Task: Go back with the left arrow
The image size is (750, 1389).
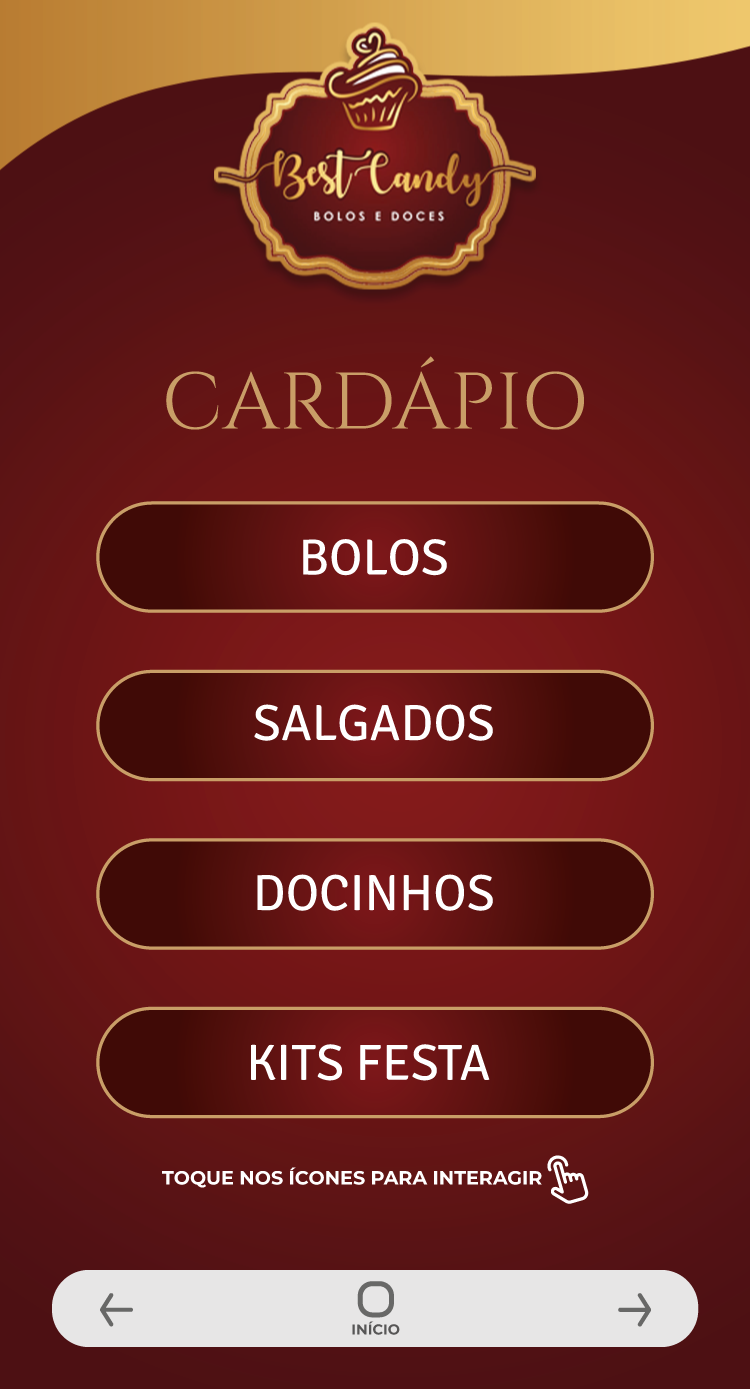Action: pos(116,1309)
